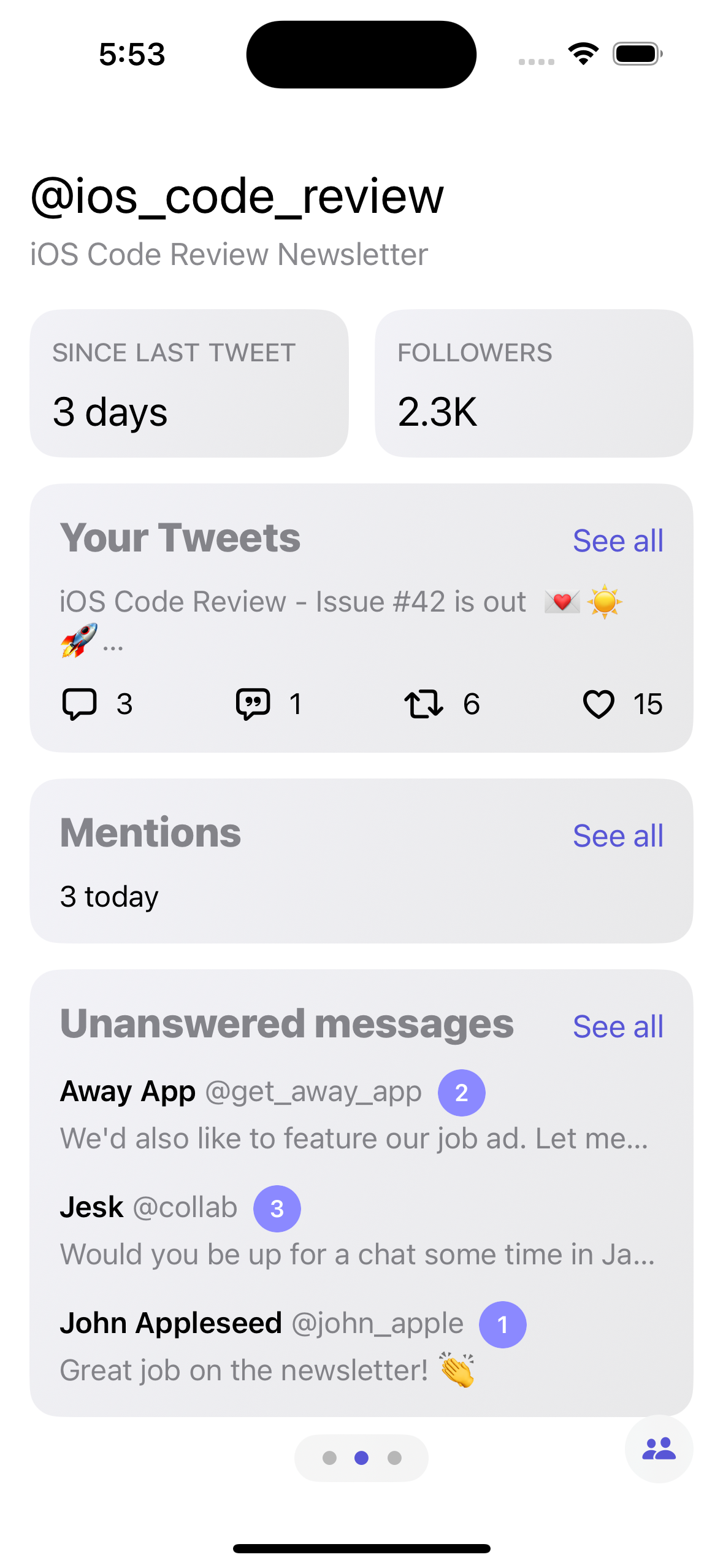See all of Your Tweets
The width and height of the screenshot is (723, 1568).
[x=618, y=540]
